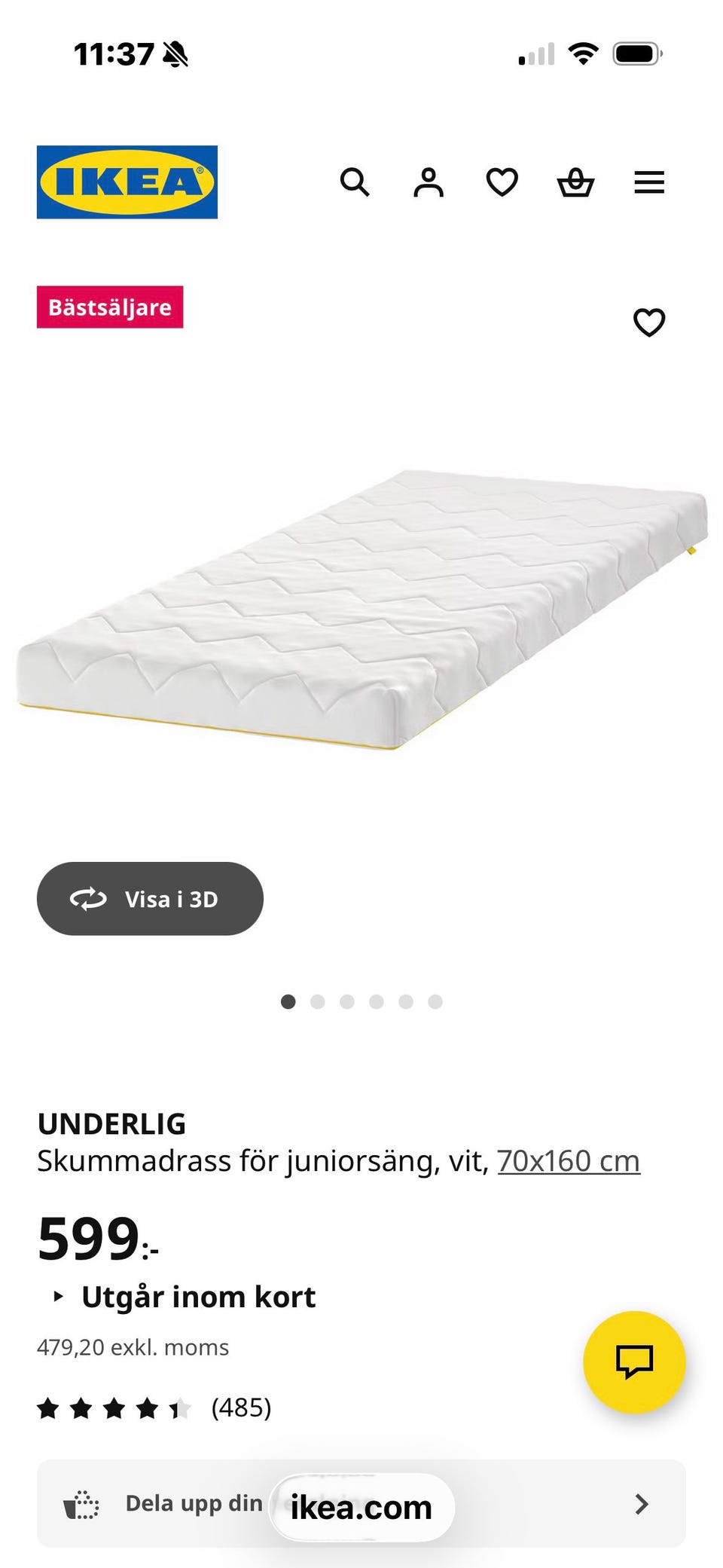This screenshot has width=723, height=1568.
Task: Open the hamburger menu
Action: 649,182
